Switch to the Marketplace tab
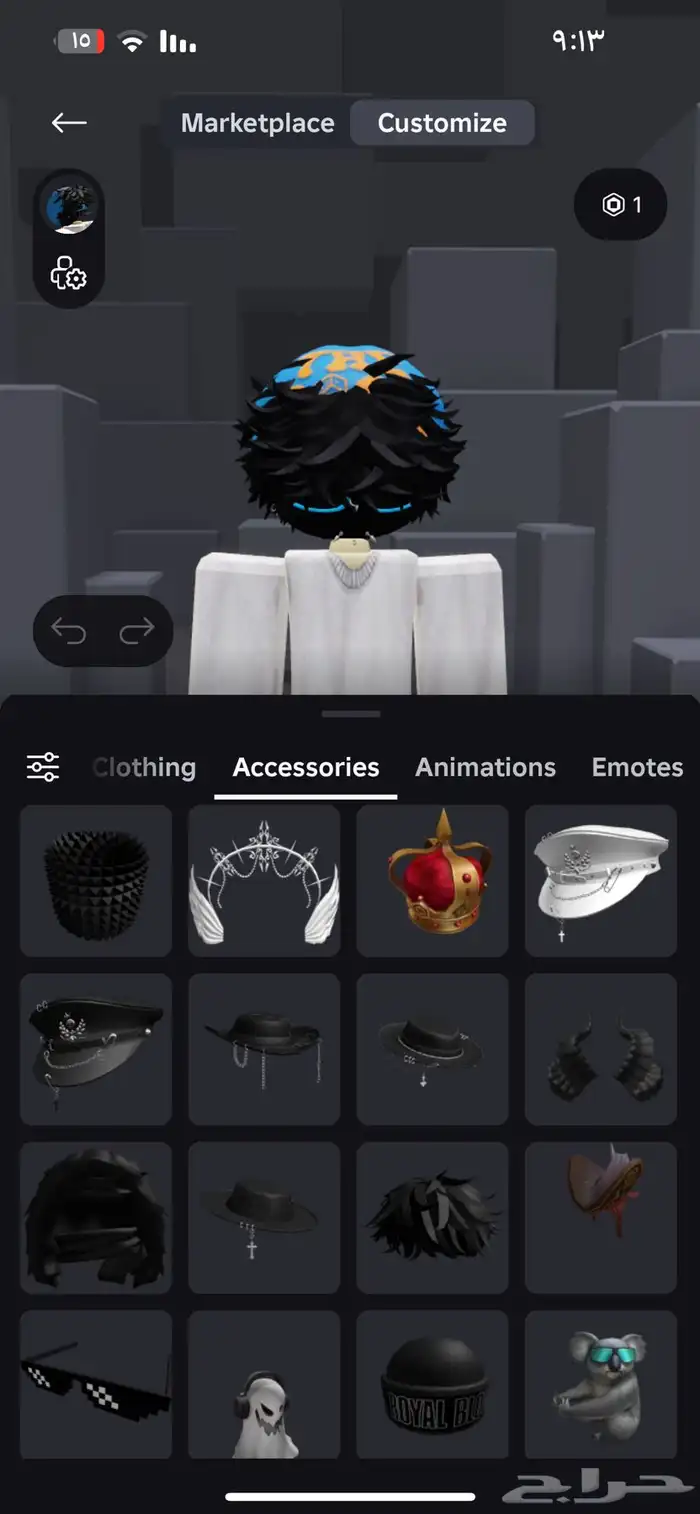 257,123
